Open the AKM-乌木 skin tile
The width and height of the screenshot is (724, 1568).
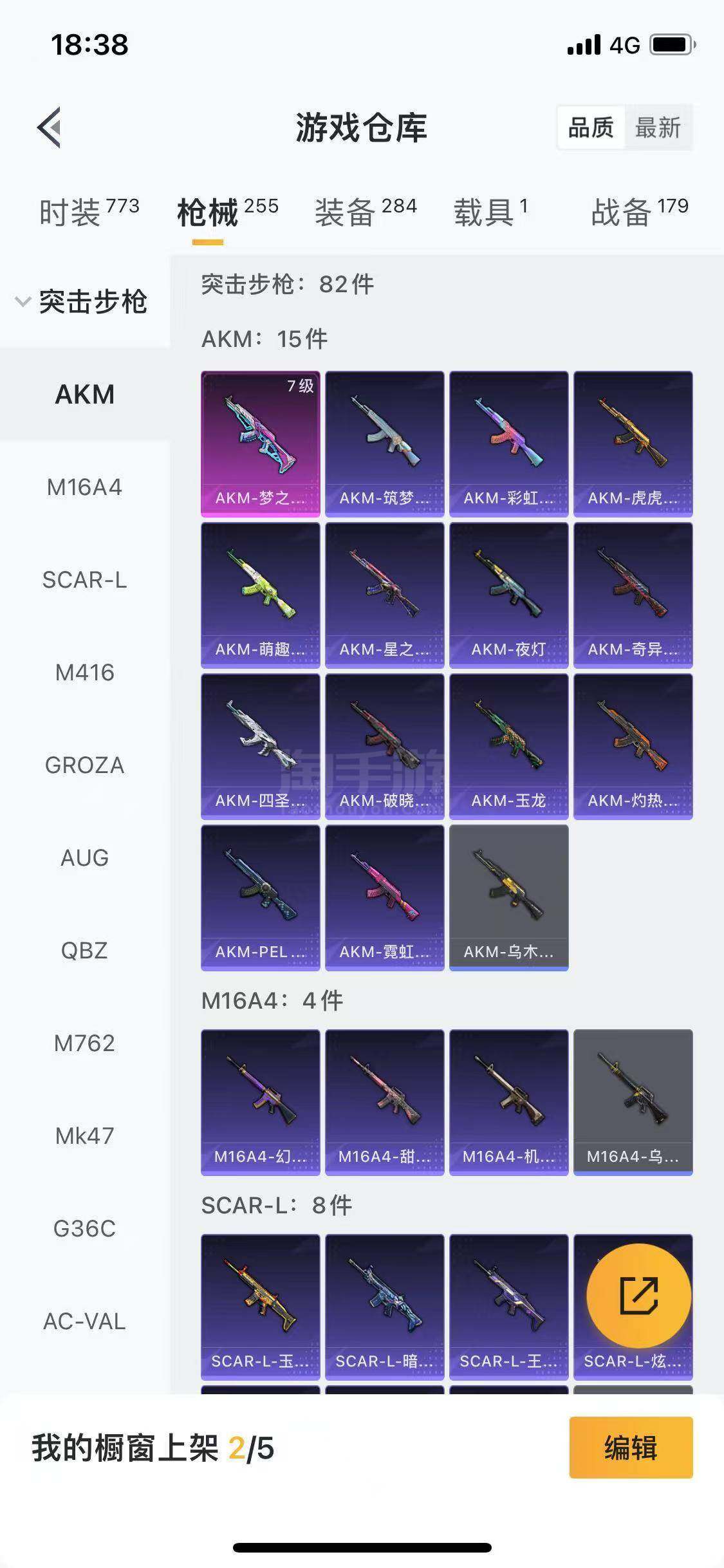coord(509,898)
